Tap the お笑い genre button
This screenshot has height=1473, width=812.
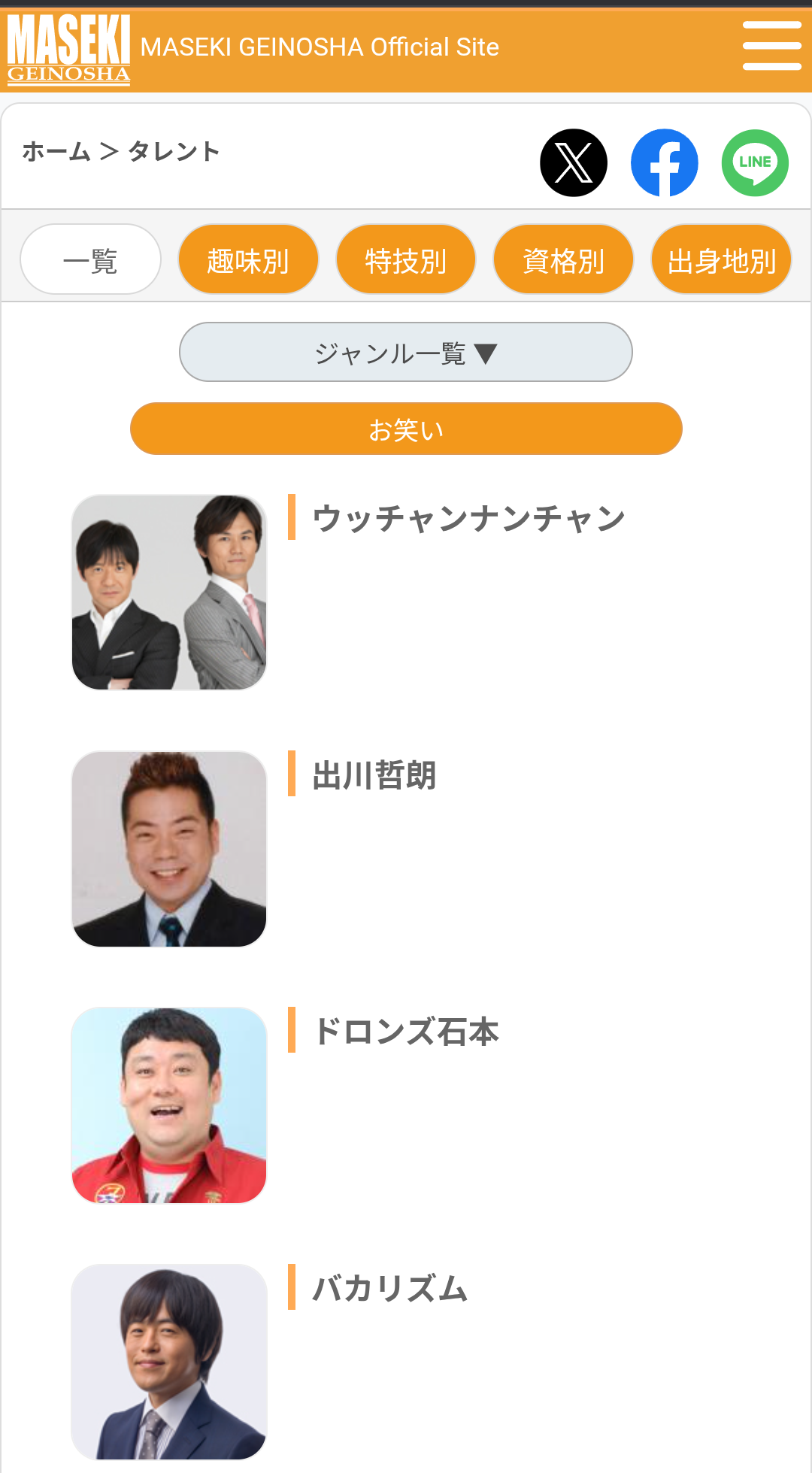point(406,429)
